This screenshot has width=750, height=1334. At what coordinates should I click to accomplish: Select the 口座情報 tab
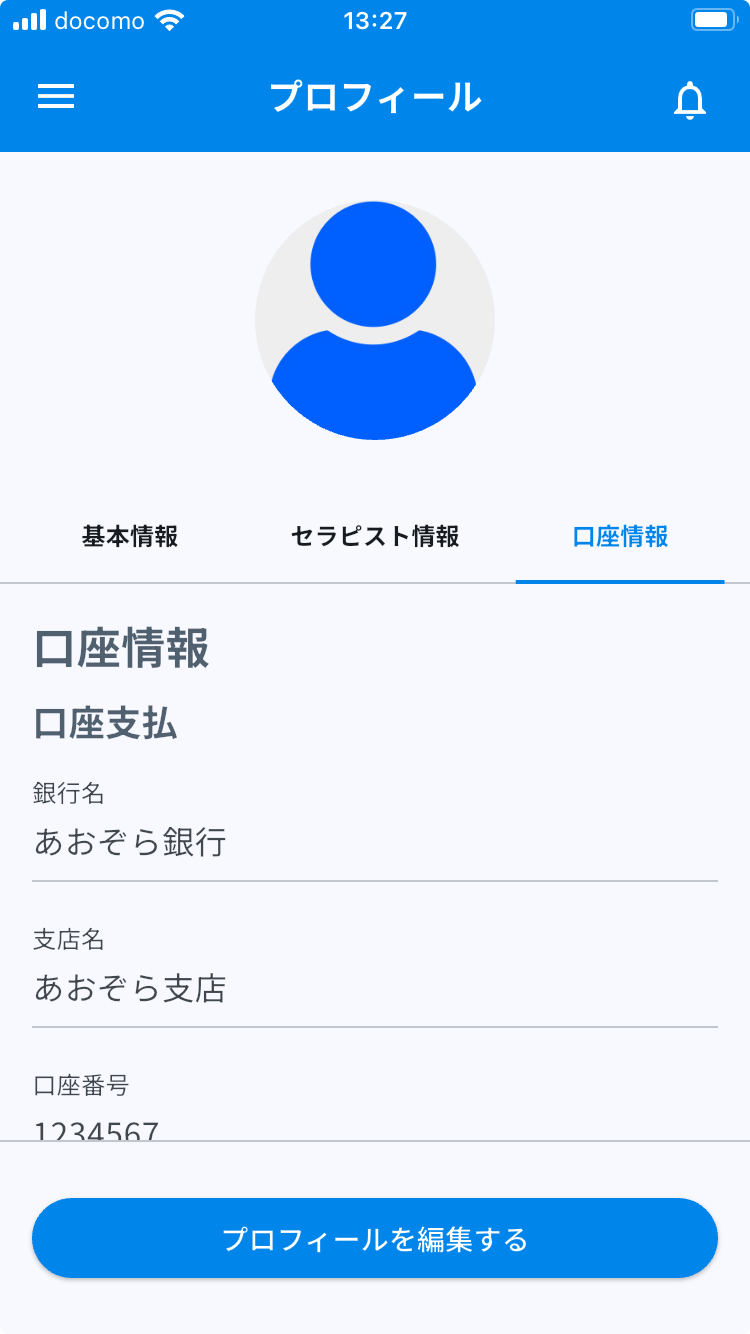(620, 537)
